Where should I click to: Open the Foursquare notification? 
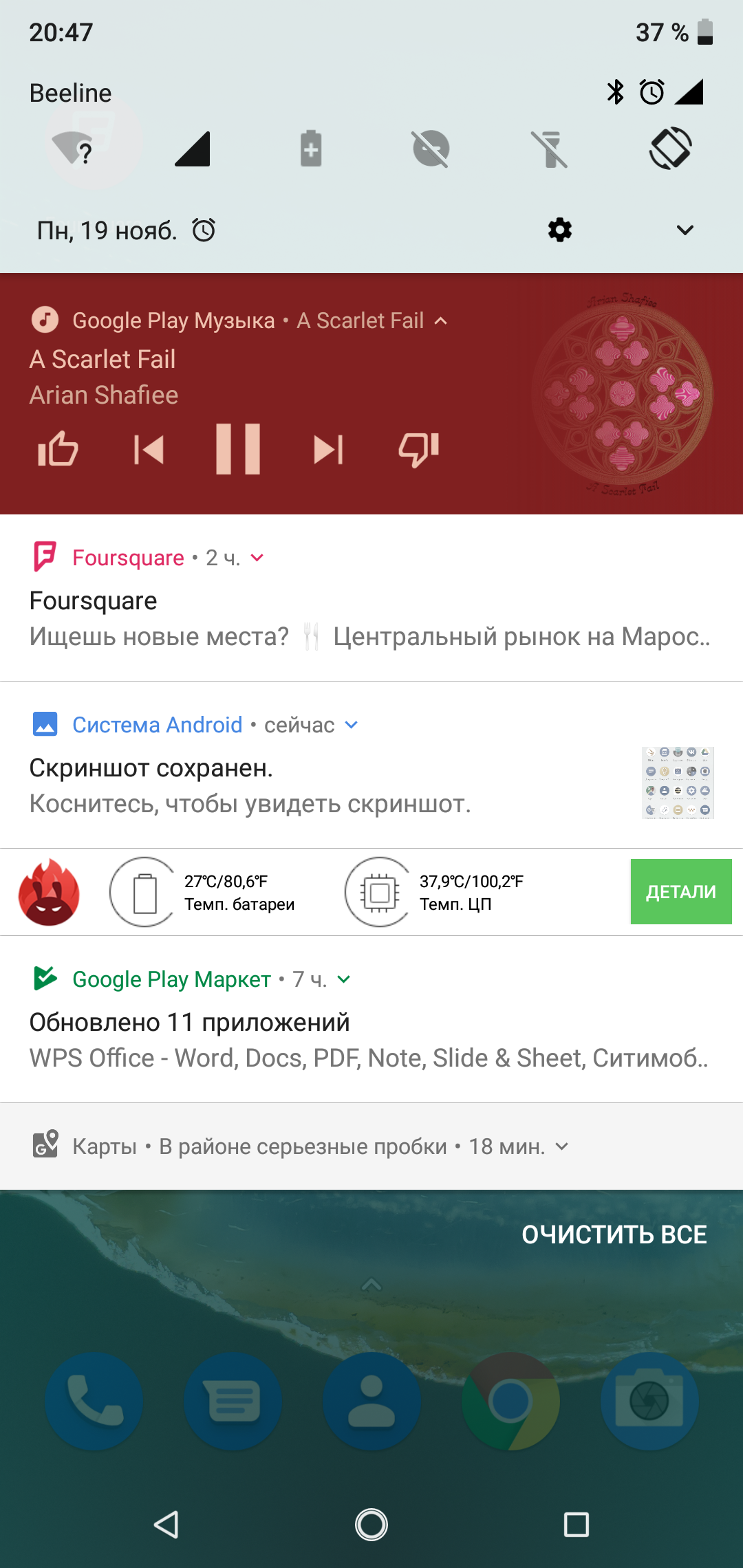(371, 598)
